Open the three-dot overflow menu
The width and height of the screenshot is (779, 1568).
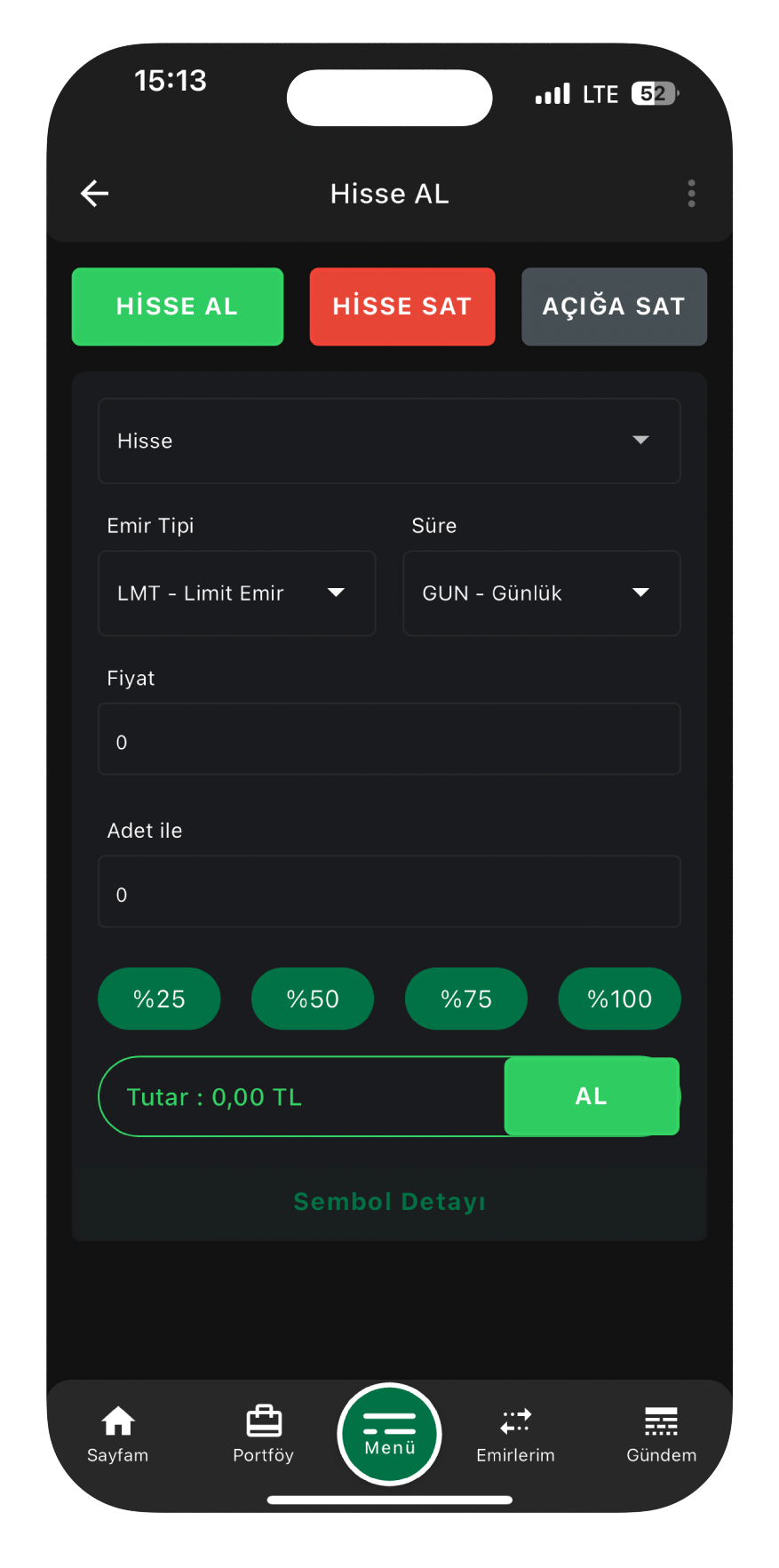coord(691,193)
